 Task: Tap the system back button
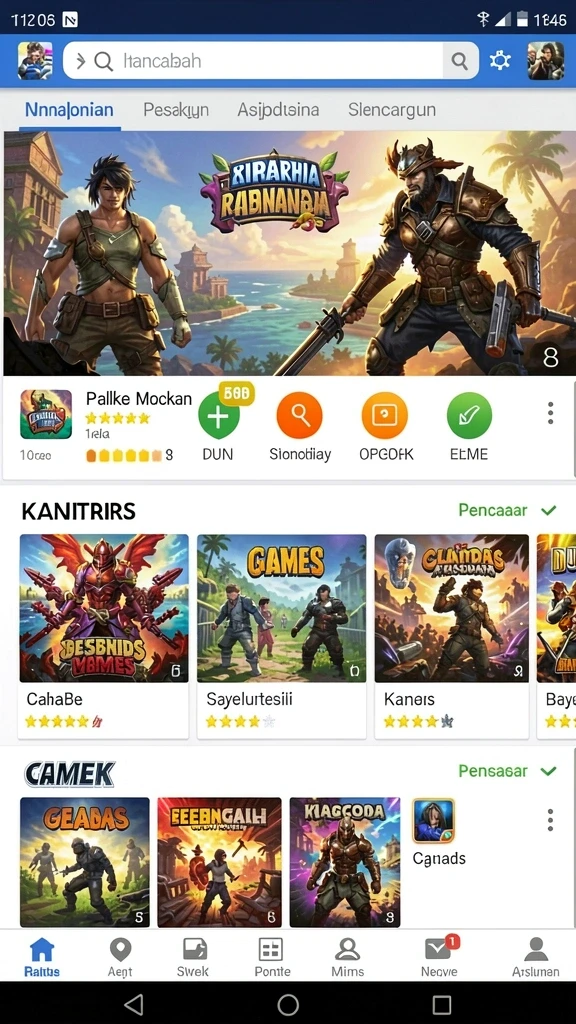coord(134,1004)
